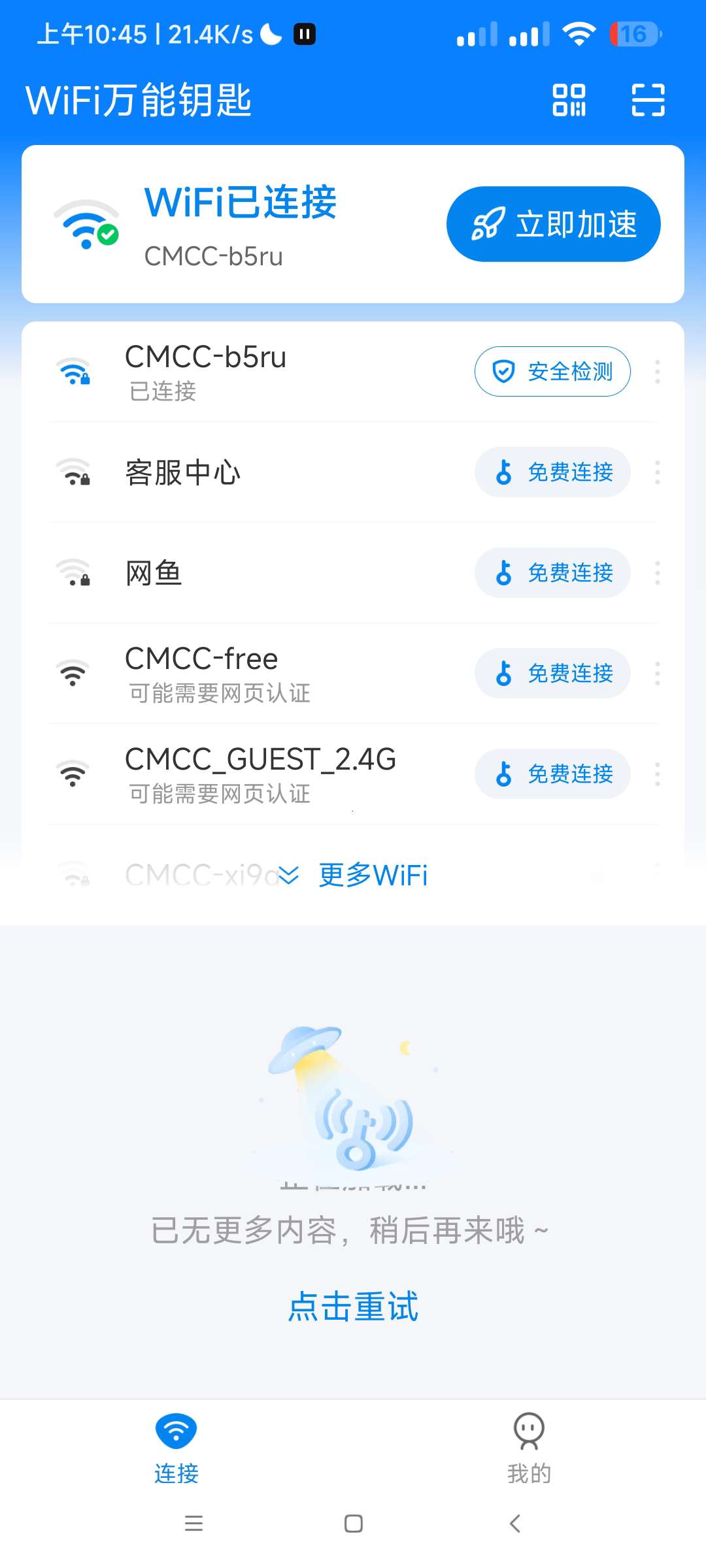Select the 连接 tab
Viewport: 706px width, 1568px height.
176,1448
